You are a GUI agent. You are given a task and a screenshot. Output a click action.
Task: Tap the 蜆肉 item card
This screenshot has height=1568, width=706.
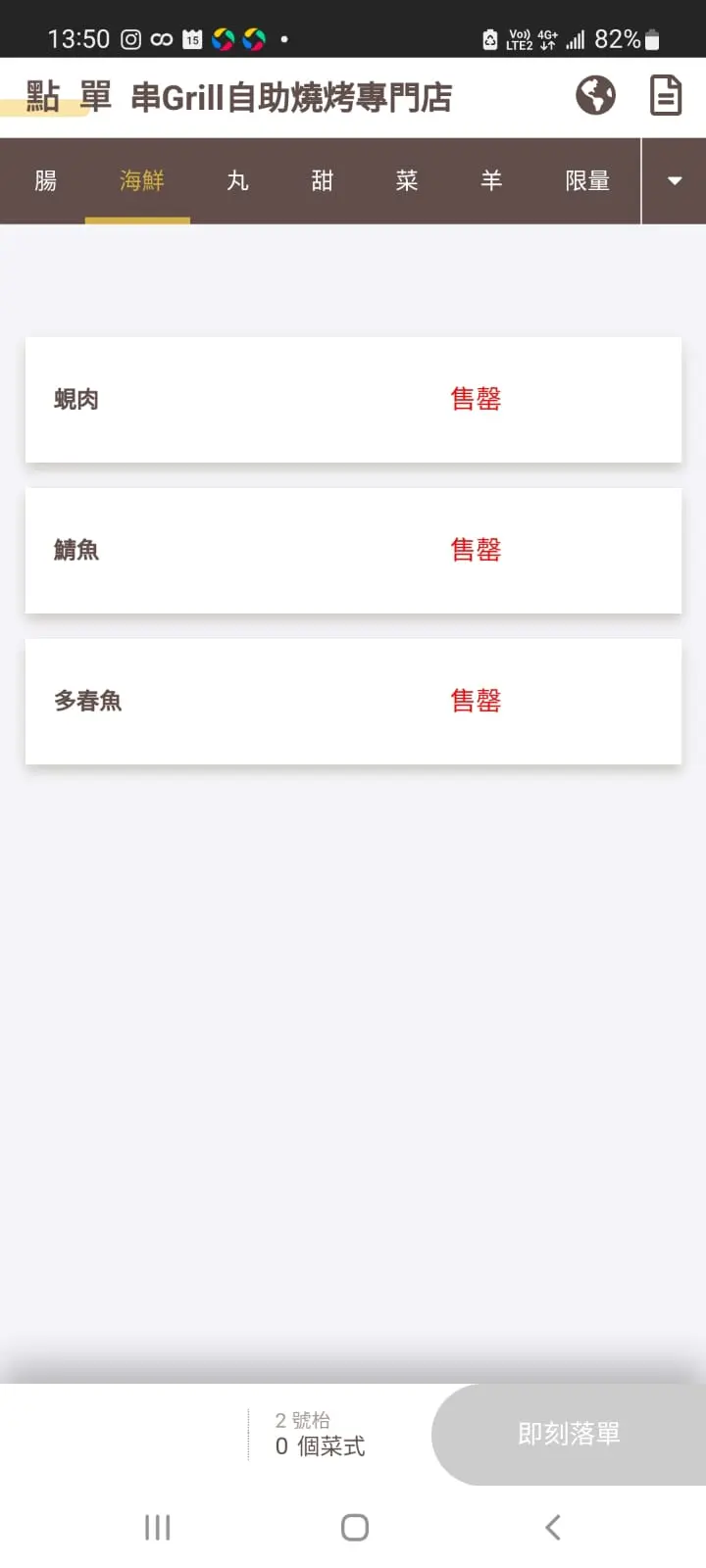coord(353,399)
